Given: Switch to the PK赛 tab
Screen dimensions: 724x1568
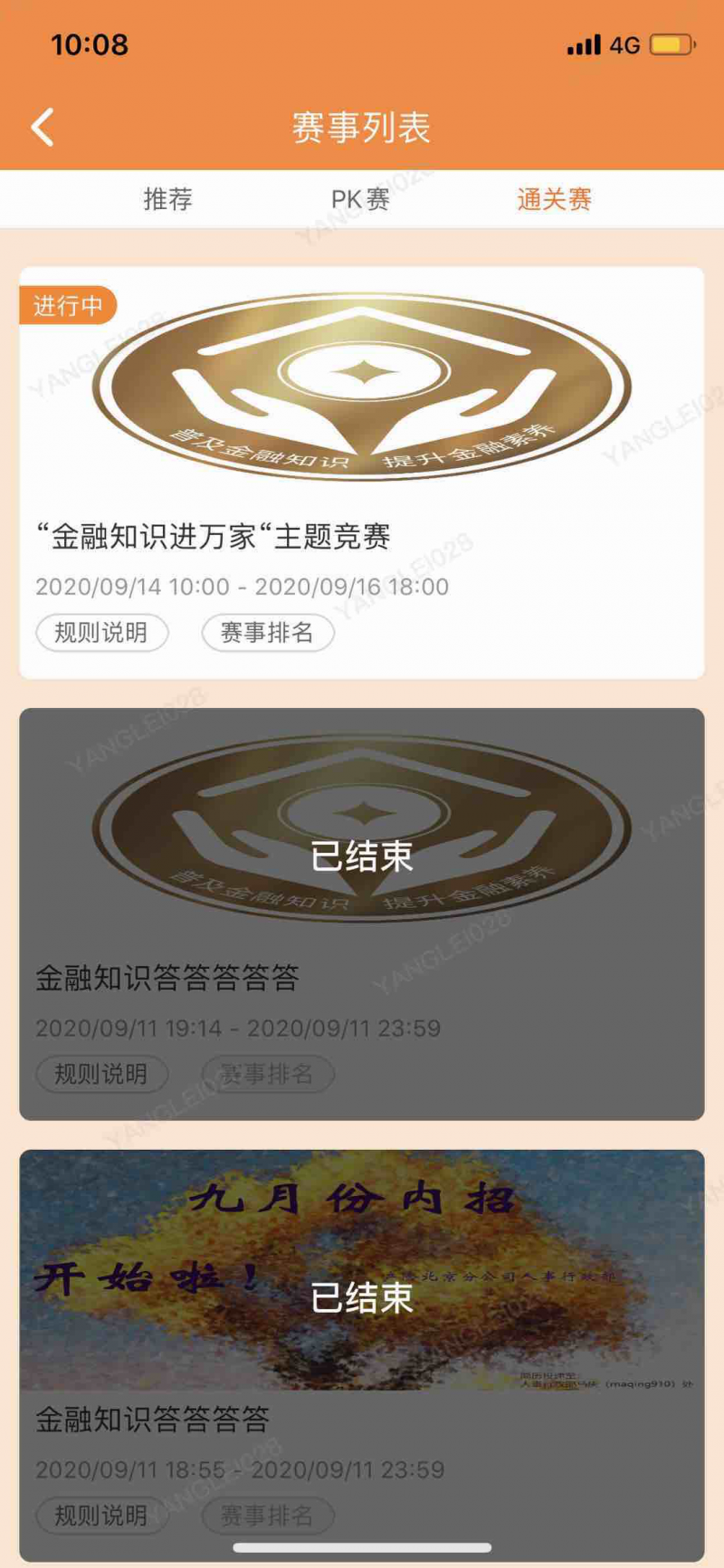Looking at the screenshot, I should (360, 199).
